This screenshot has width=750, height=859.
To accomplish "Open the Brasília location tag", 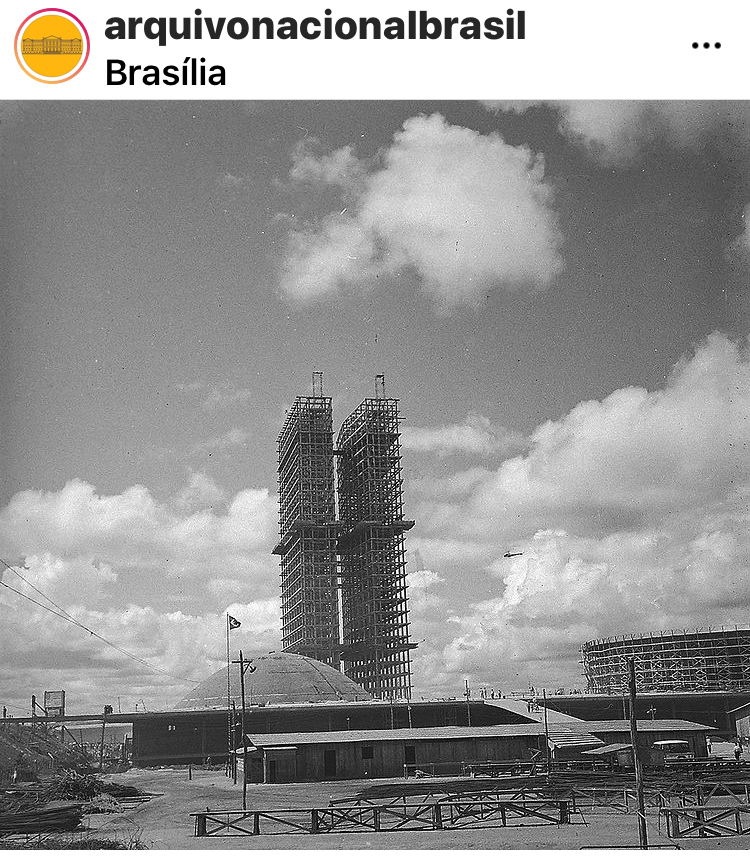I will 165,72.
